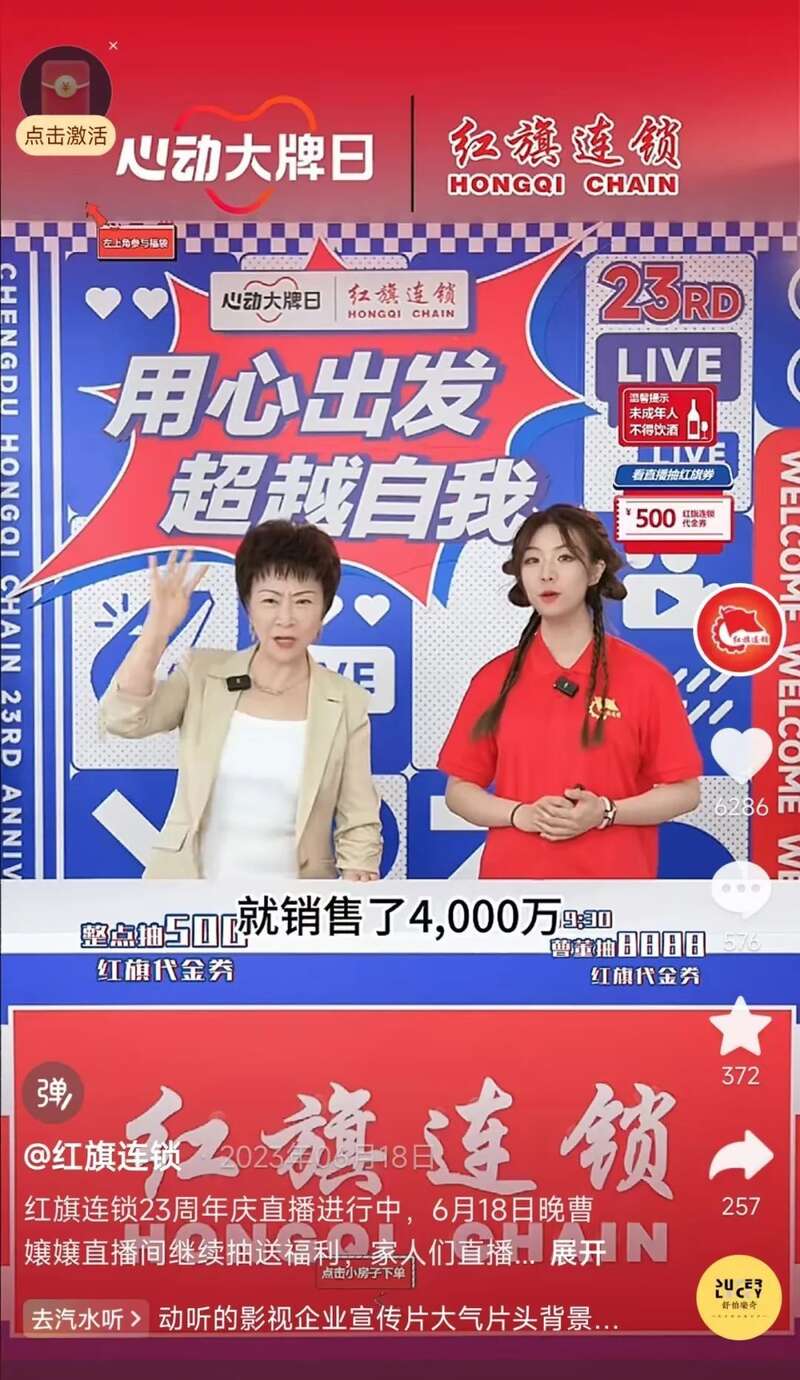Share this video with the arrow icon
Image resolution: width=800 pixels, height=1380 pixels.
741,1159
